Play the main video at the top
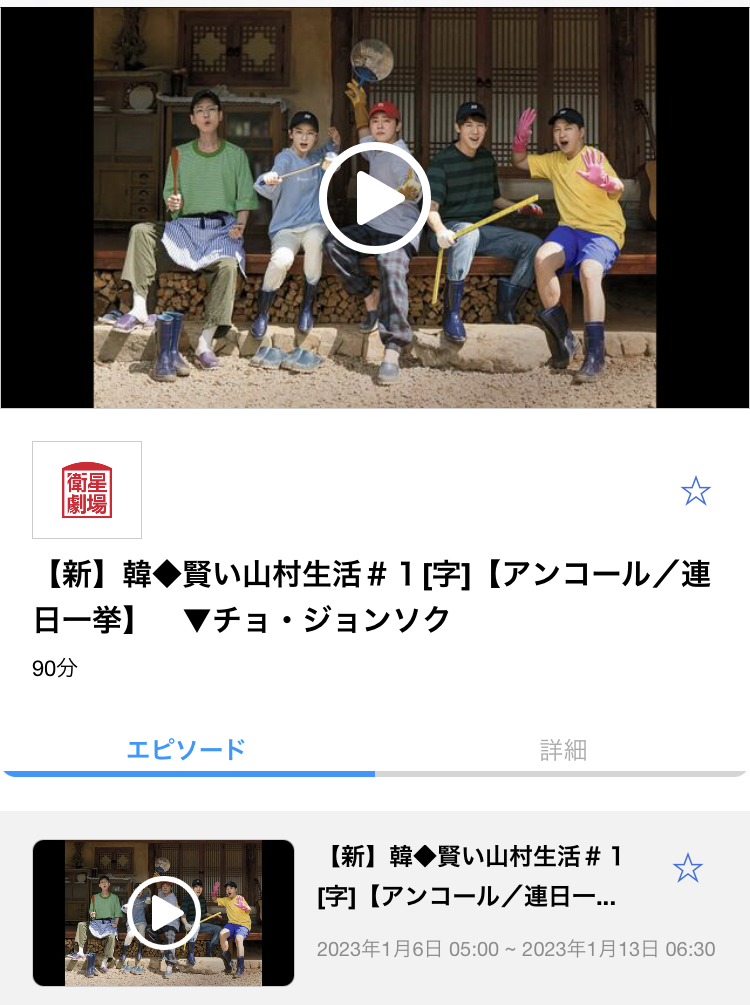Viewport: 750px width, 1005px height. click(x=375, y=199)
